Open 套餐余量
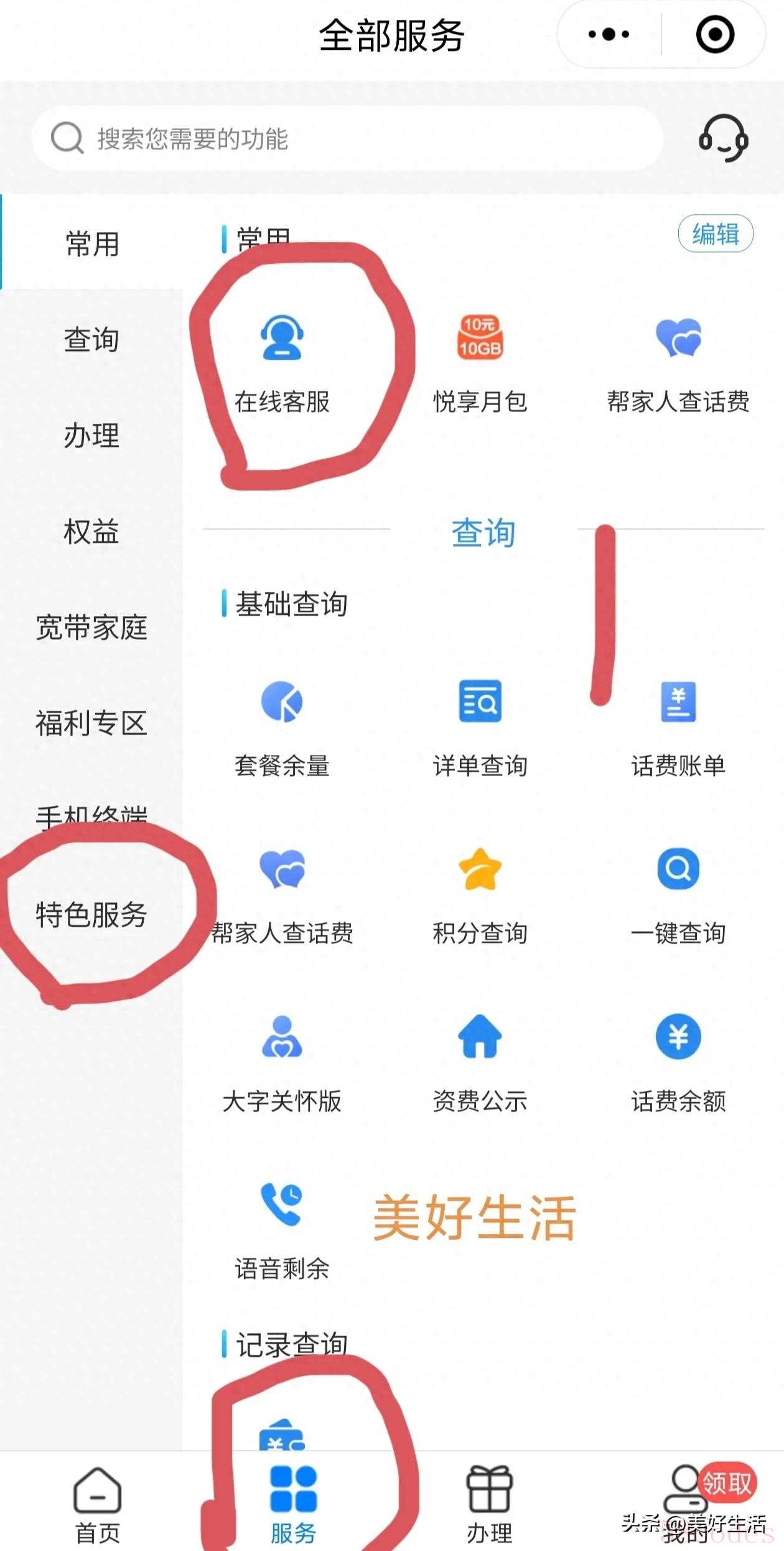This screenshot has height=1551, width=784. [282, 728]
